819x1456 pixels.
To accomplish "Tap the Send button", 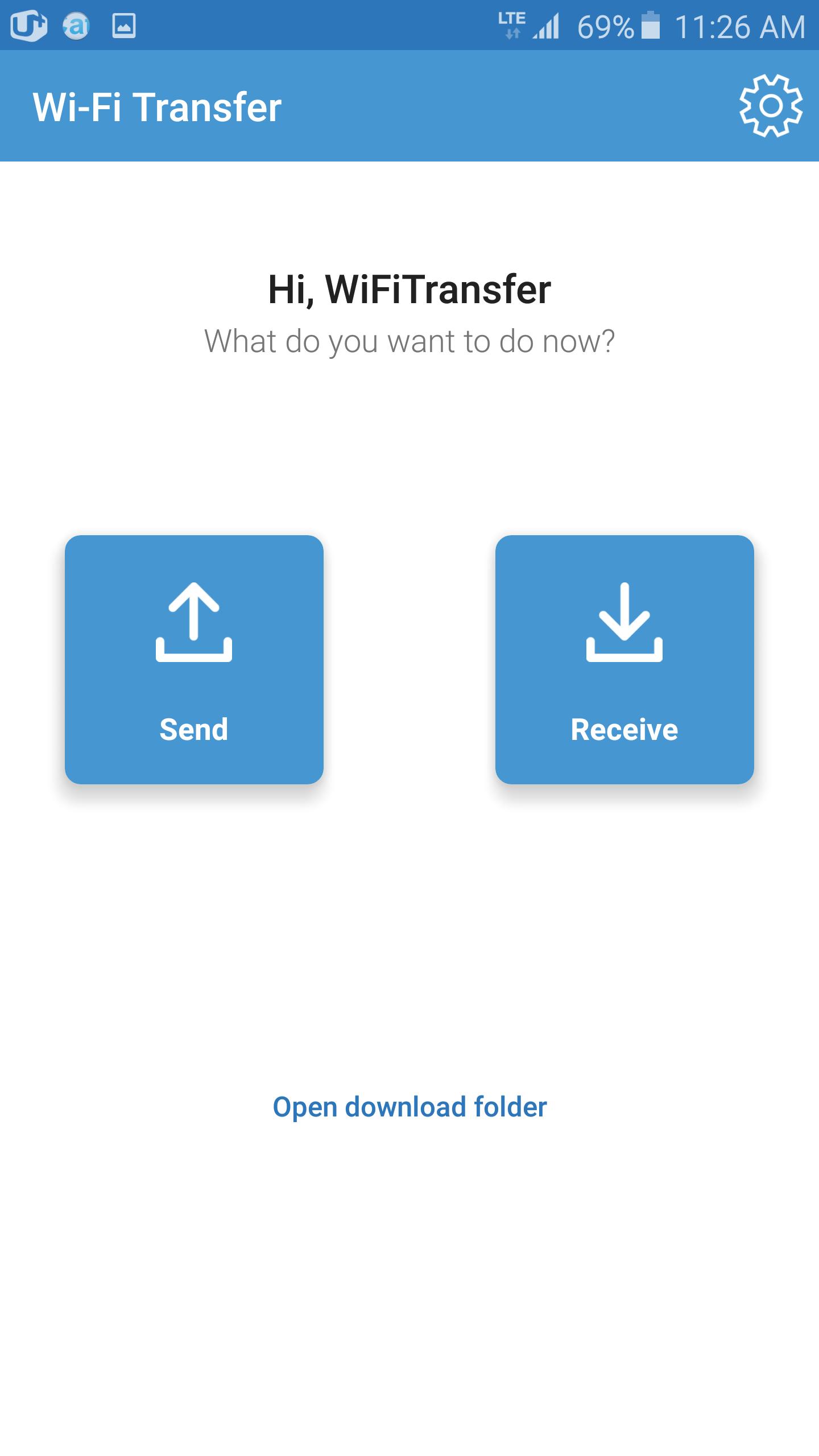I will point(194,659).
